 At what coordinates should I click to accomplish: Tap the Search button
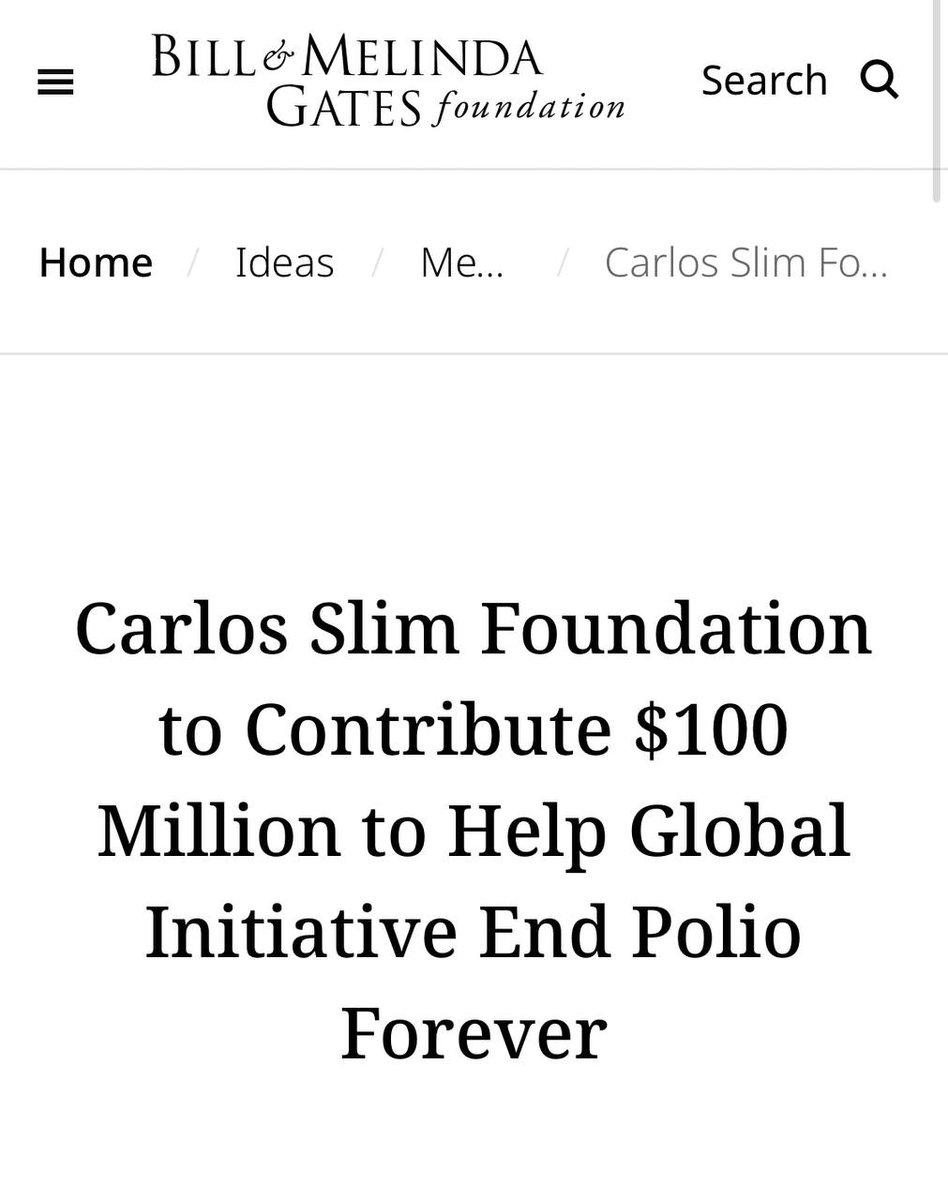point(799,80)
